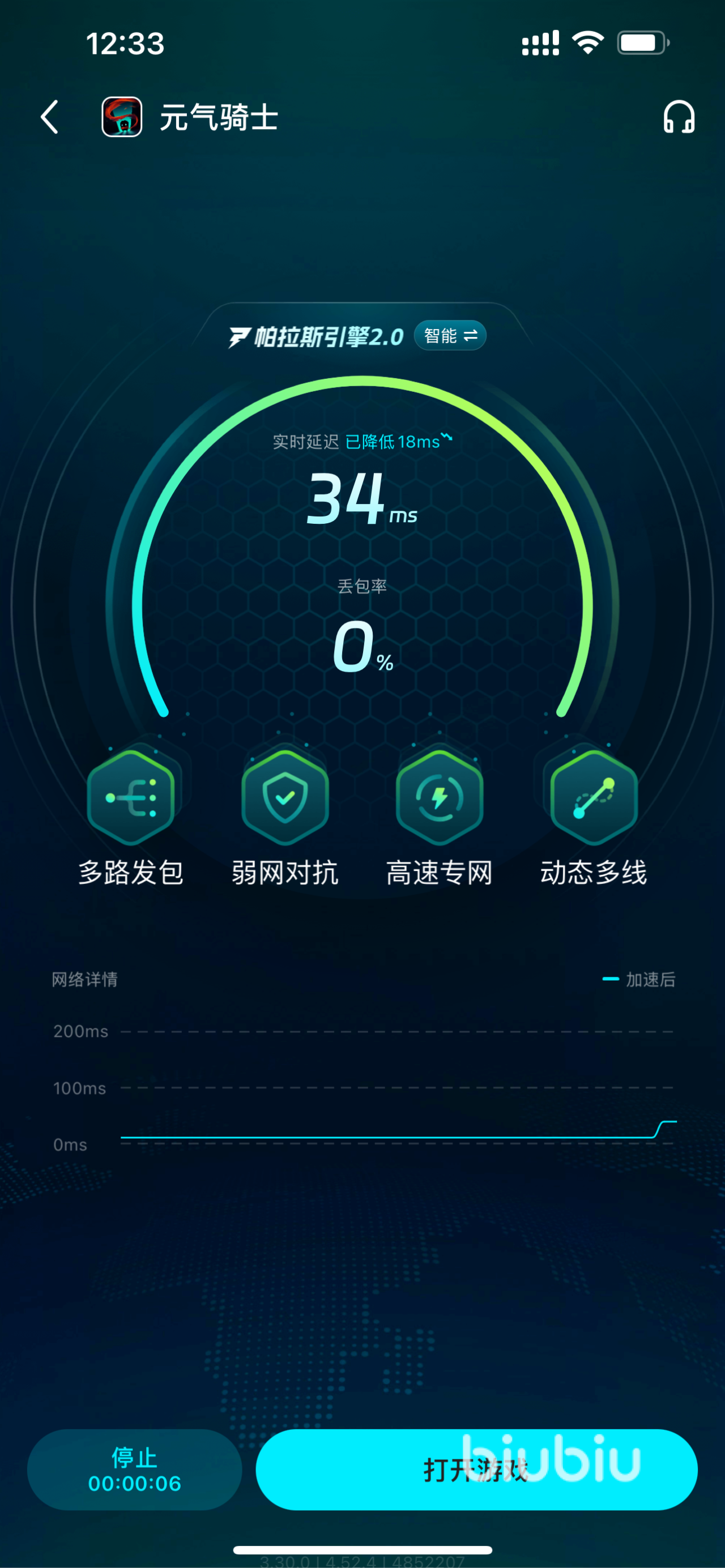Stop acceleration with the 停止 button

[x=135, y=1469]
